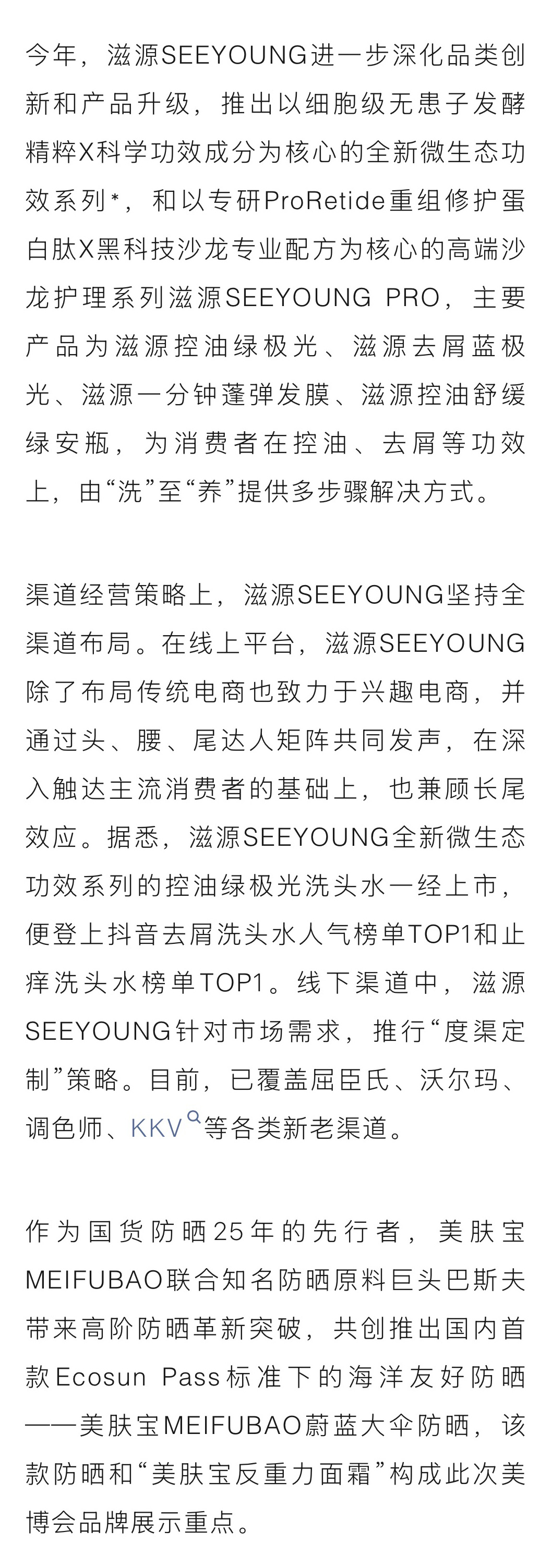Open the KKV search link
This screenshot has height=1568, width=552.
[157, 1128]
